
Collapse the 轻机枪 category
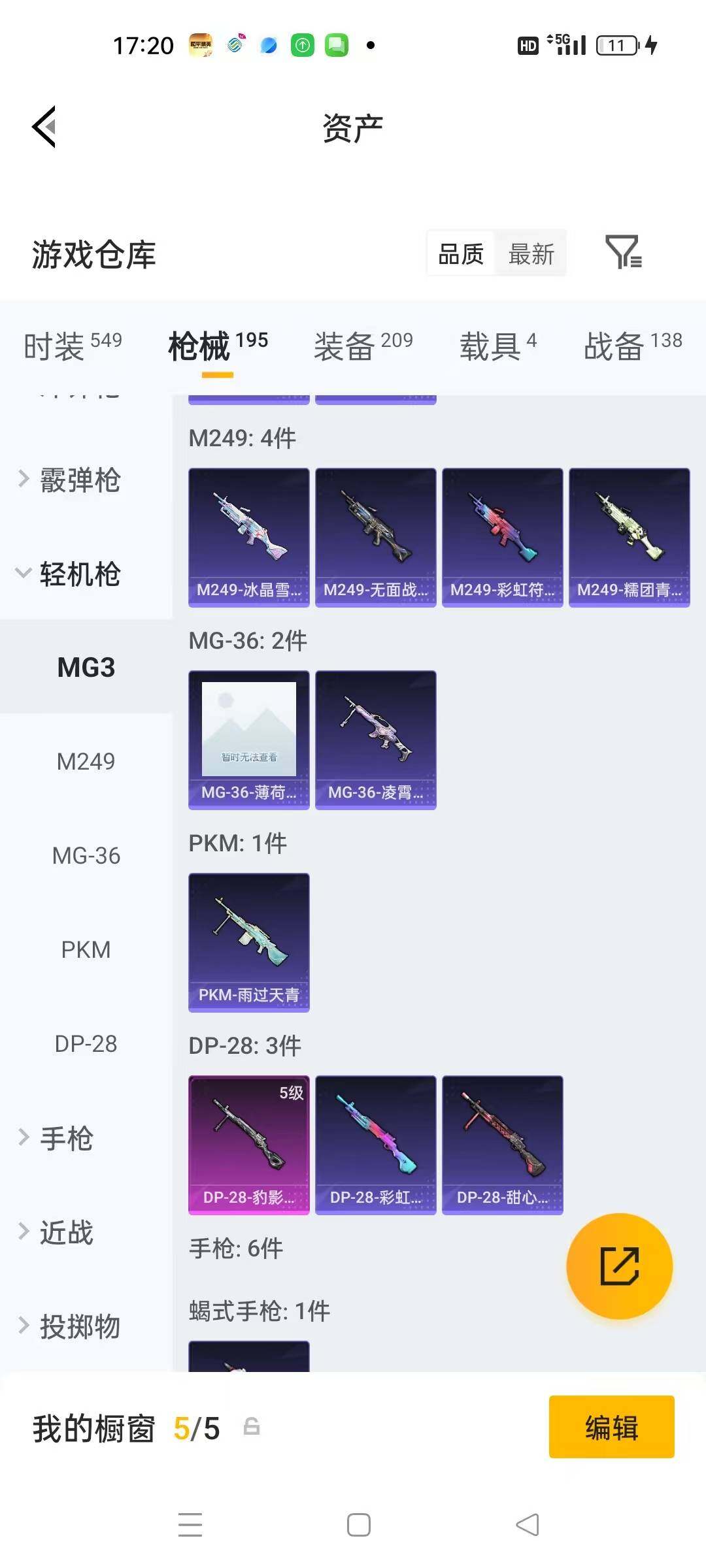78,574
